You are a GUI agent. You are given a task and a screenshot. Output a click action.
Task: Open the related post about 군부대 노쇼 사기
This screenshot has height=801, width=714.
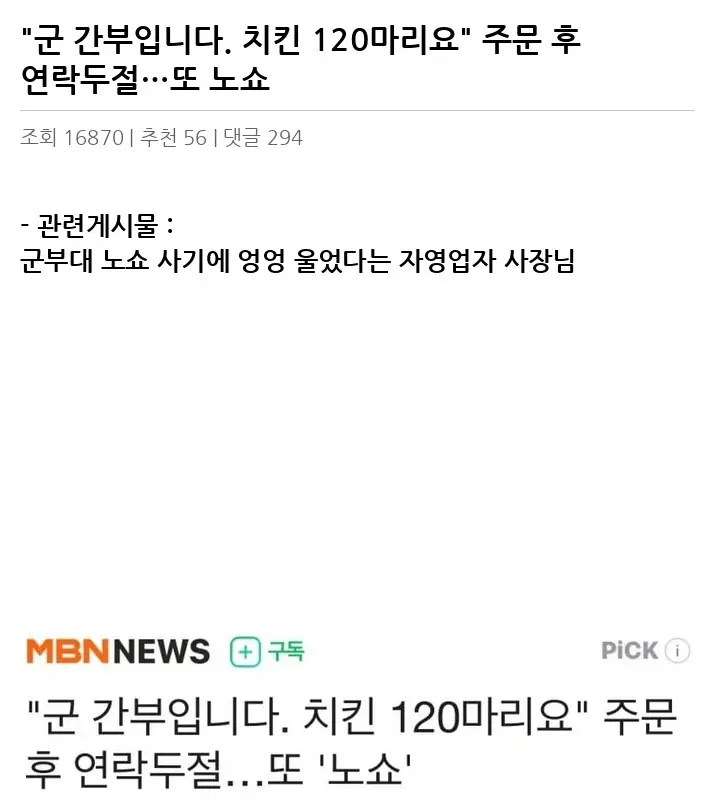pyautogui.click(x=297, y=262)
